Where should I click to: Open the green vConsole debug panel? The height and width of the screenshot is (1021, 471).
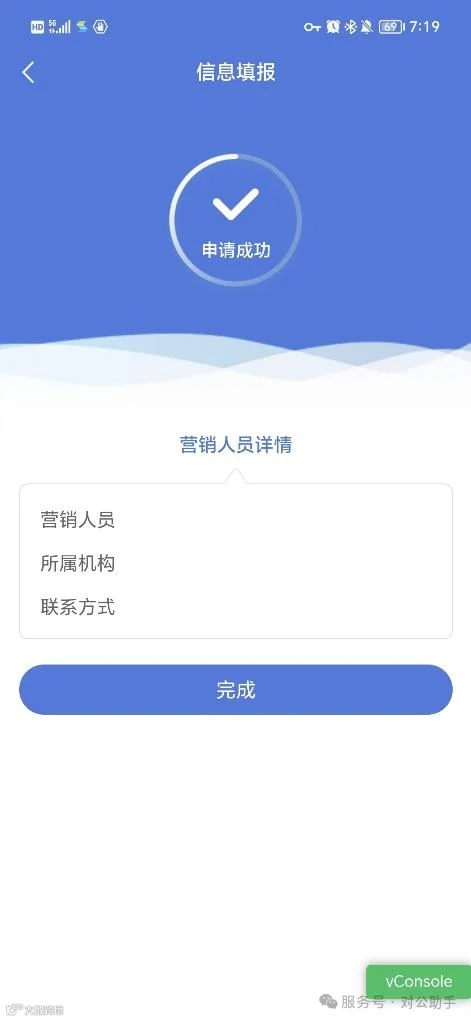418,982
